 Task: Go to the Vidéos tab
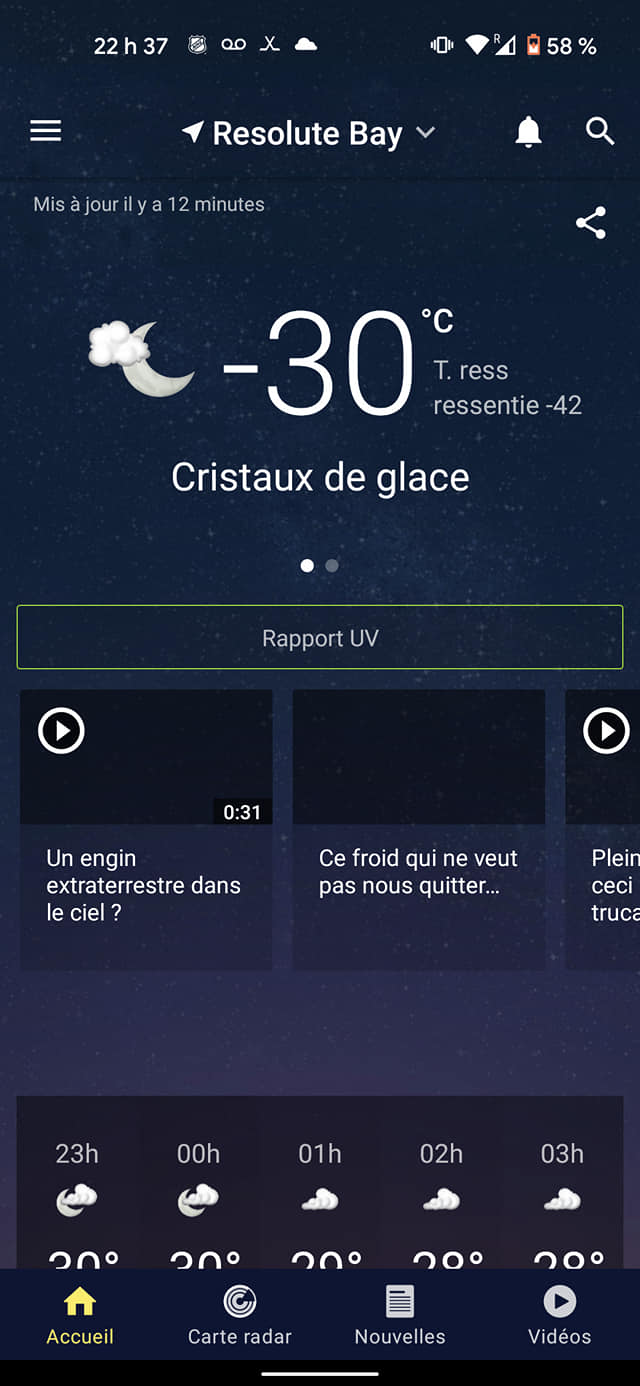point(559,1315)
